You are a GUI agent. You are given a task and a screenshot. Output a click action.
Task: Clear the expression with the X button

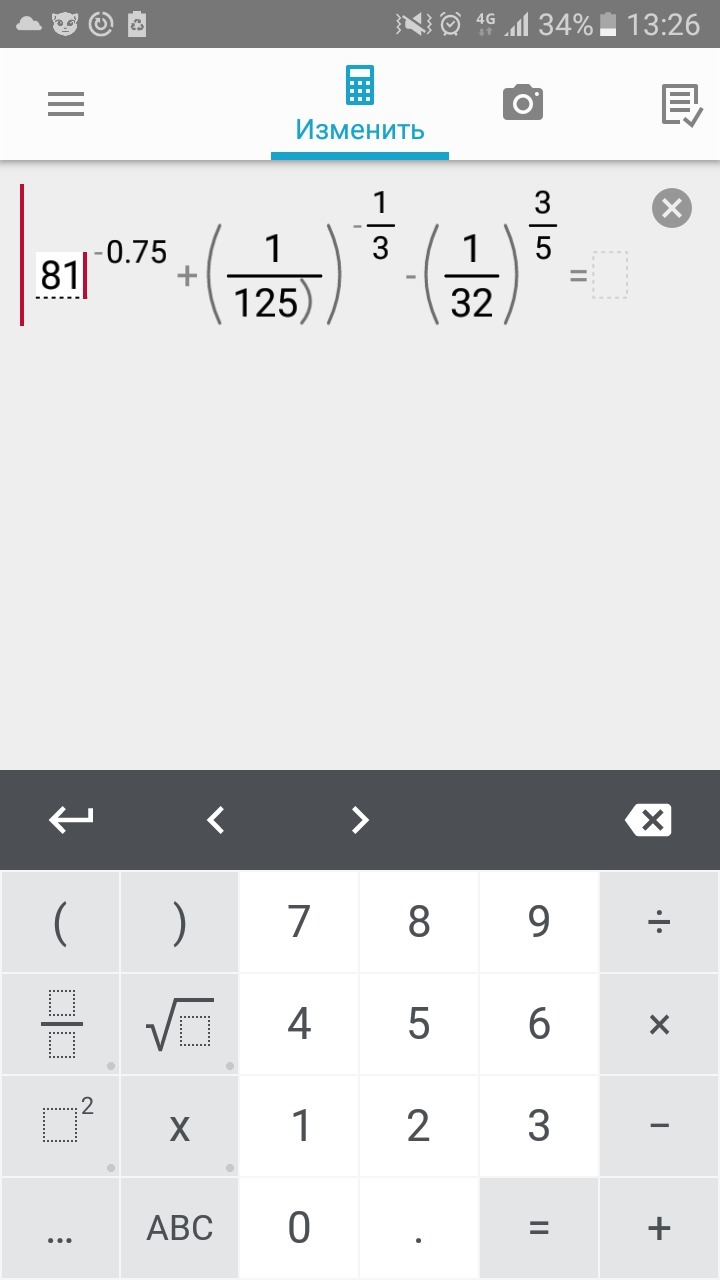pyautogui.click(x=672, y=208)
